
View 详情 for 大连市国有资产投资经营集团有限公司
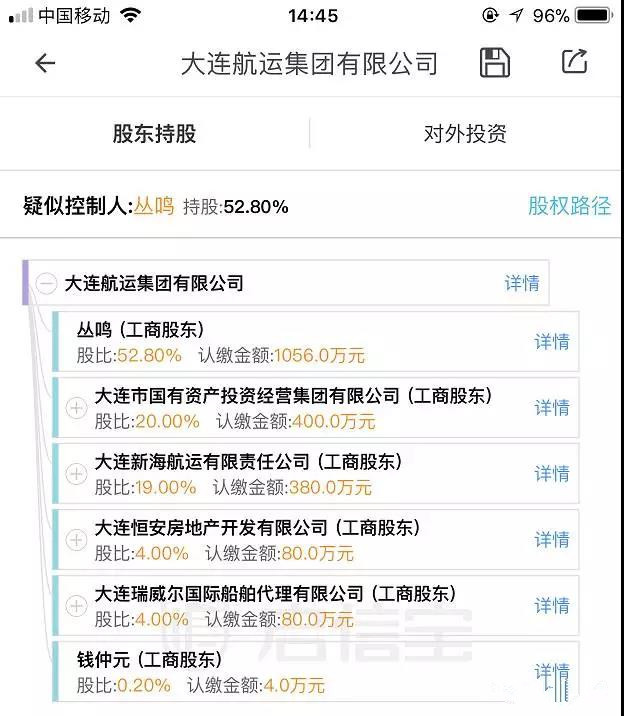(551, 407)
